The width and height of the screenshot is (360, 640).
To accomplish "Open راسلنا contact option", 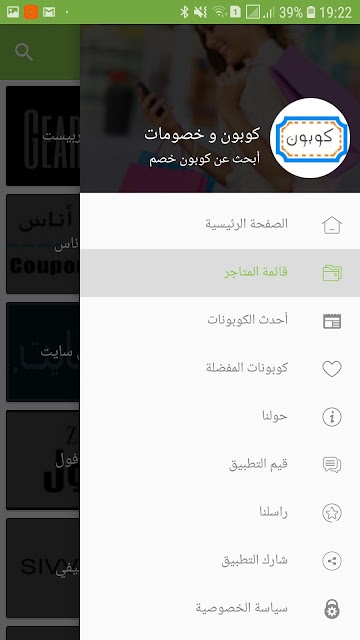I will point(220,513).
